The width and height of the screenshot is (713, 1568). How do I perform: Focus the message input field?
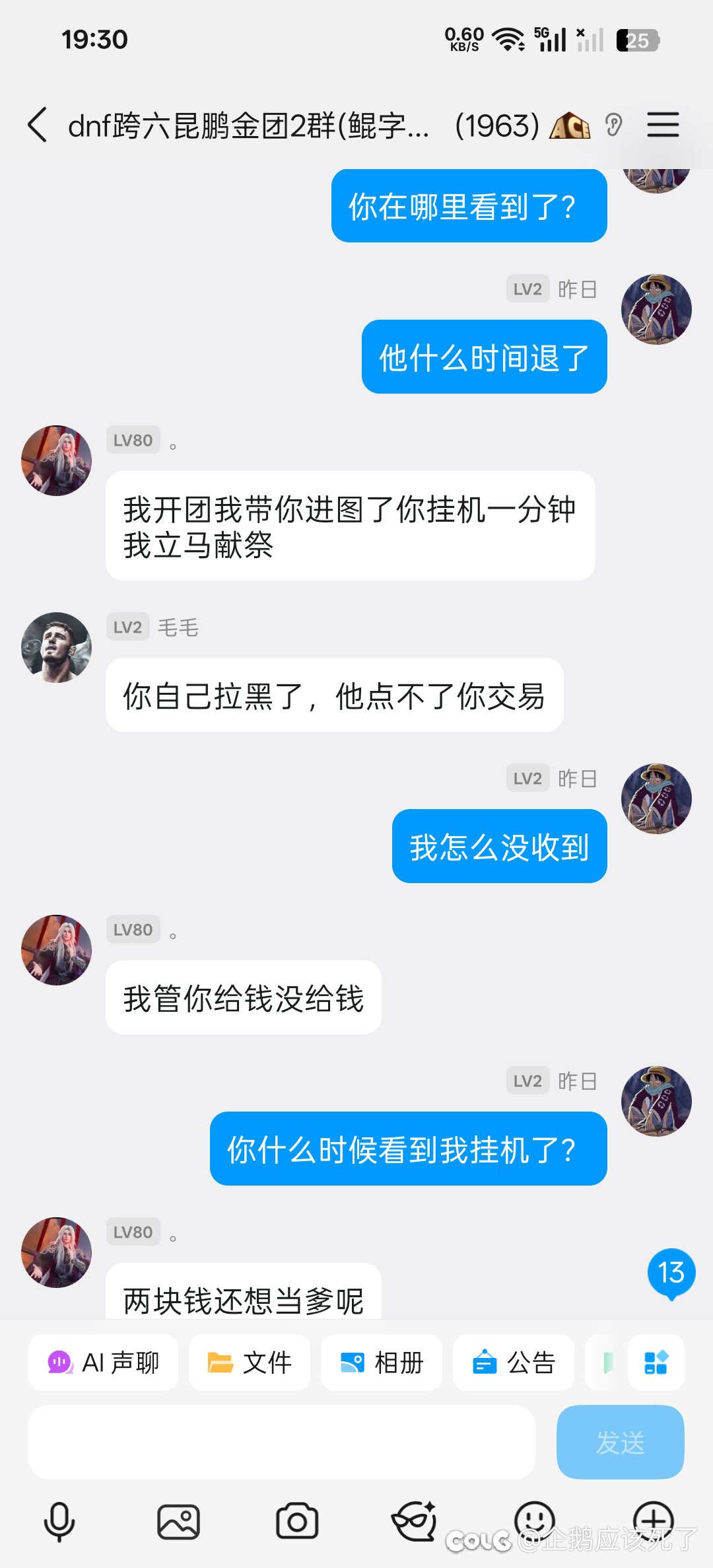[281, 1442]
